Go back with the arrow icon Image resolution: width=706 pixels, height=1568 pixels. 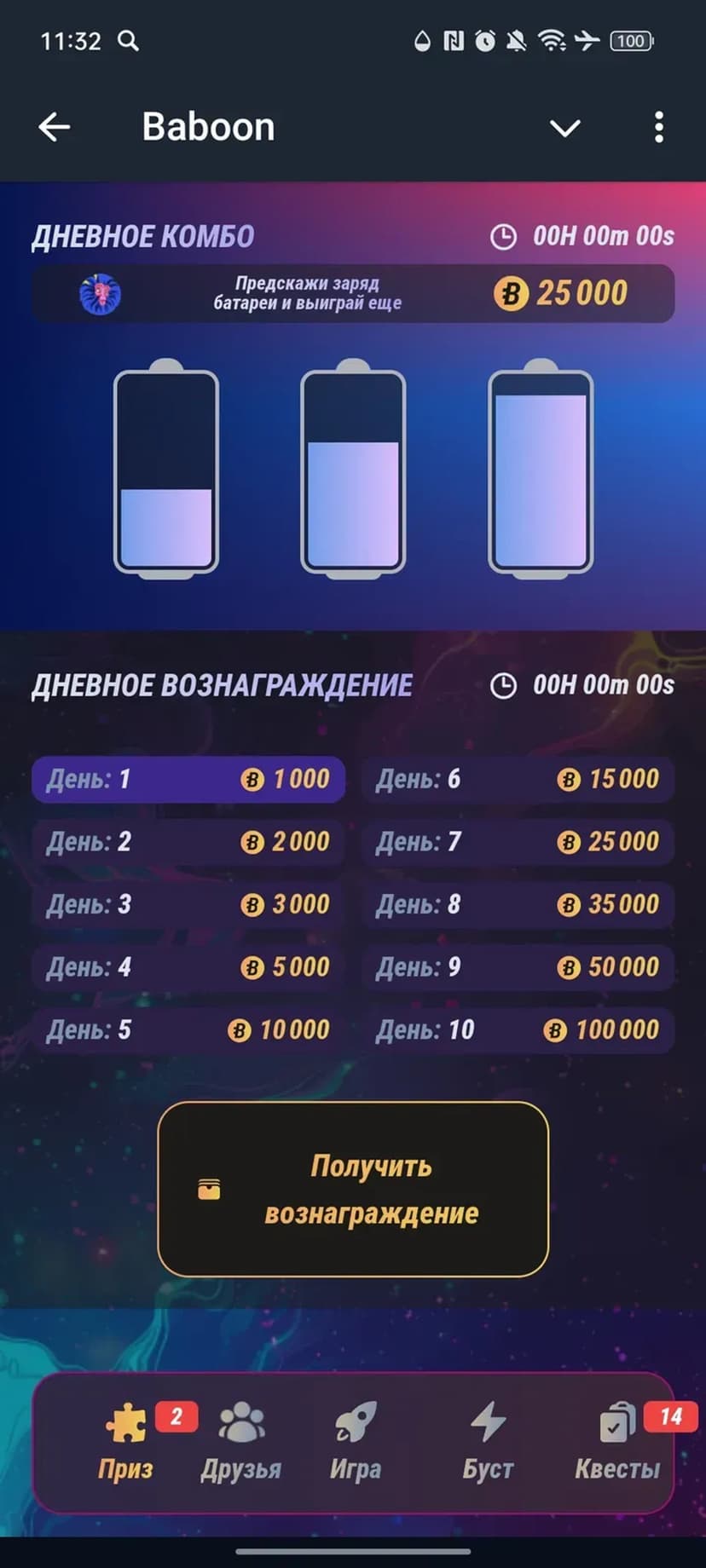(55, 127)
